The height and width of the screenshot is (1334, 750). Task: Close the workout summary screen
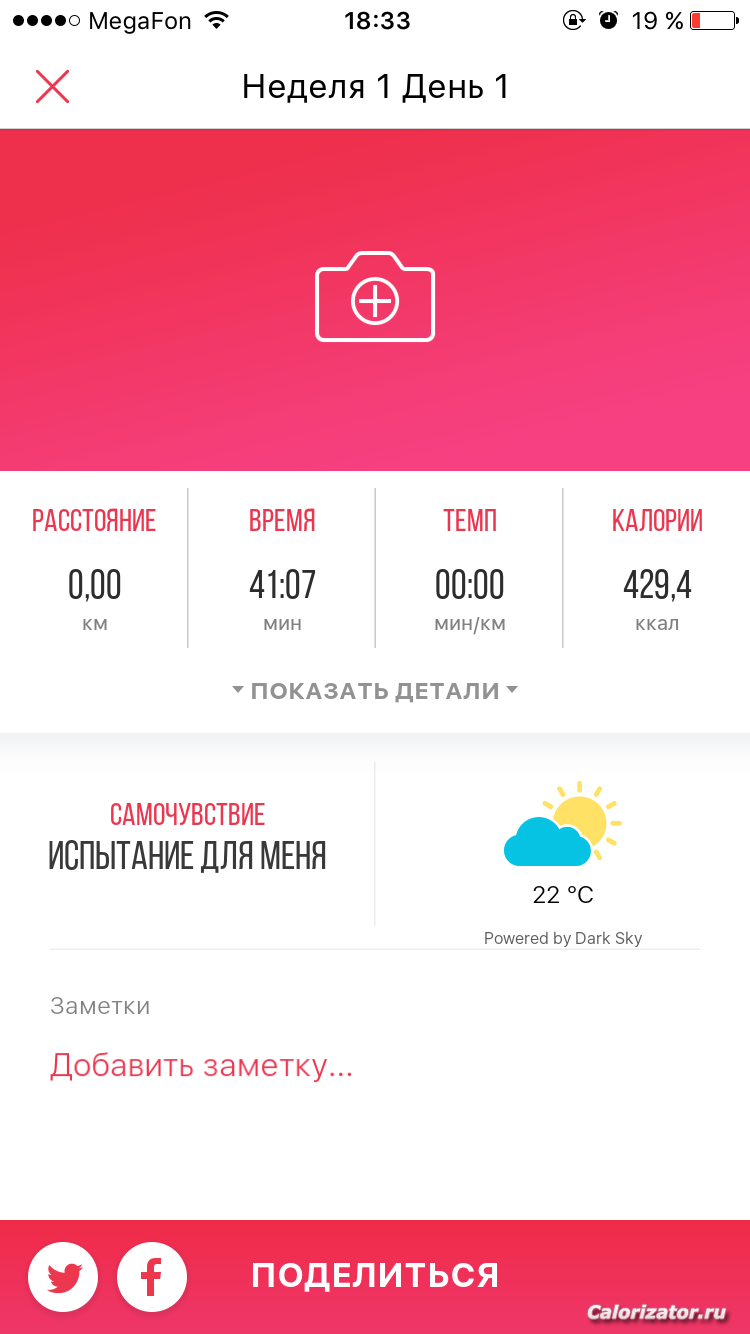(x=52, y=87)
